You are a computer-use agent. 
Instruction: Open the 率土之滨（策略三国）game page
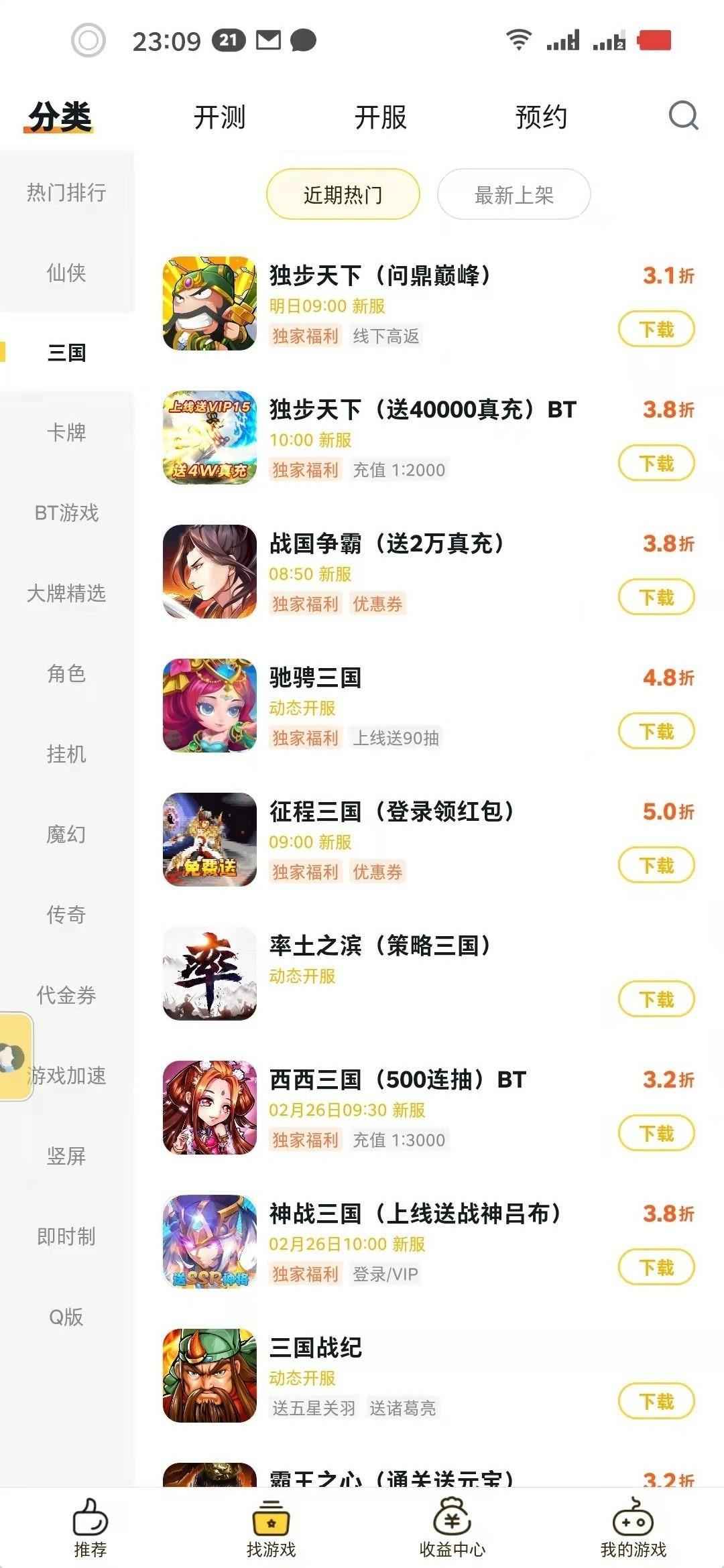pos(379,946)
